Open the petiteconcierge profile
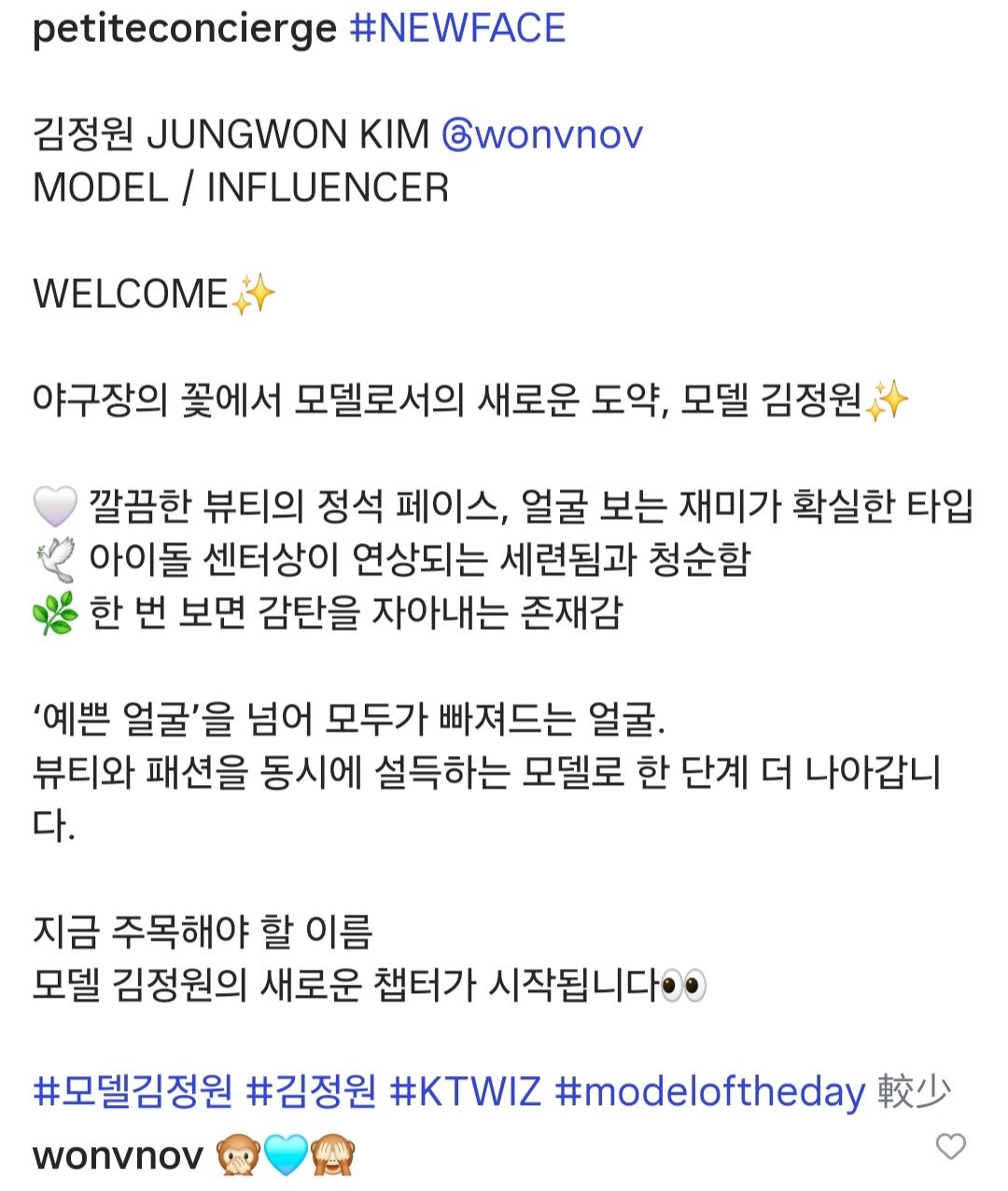 (x=184, y=29)
